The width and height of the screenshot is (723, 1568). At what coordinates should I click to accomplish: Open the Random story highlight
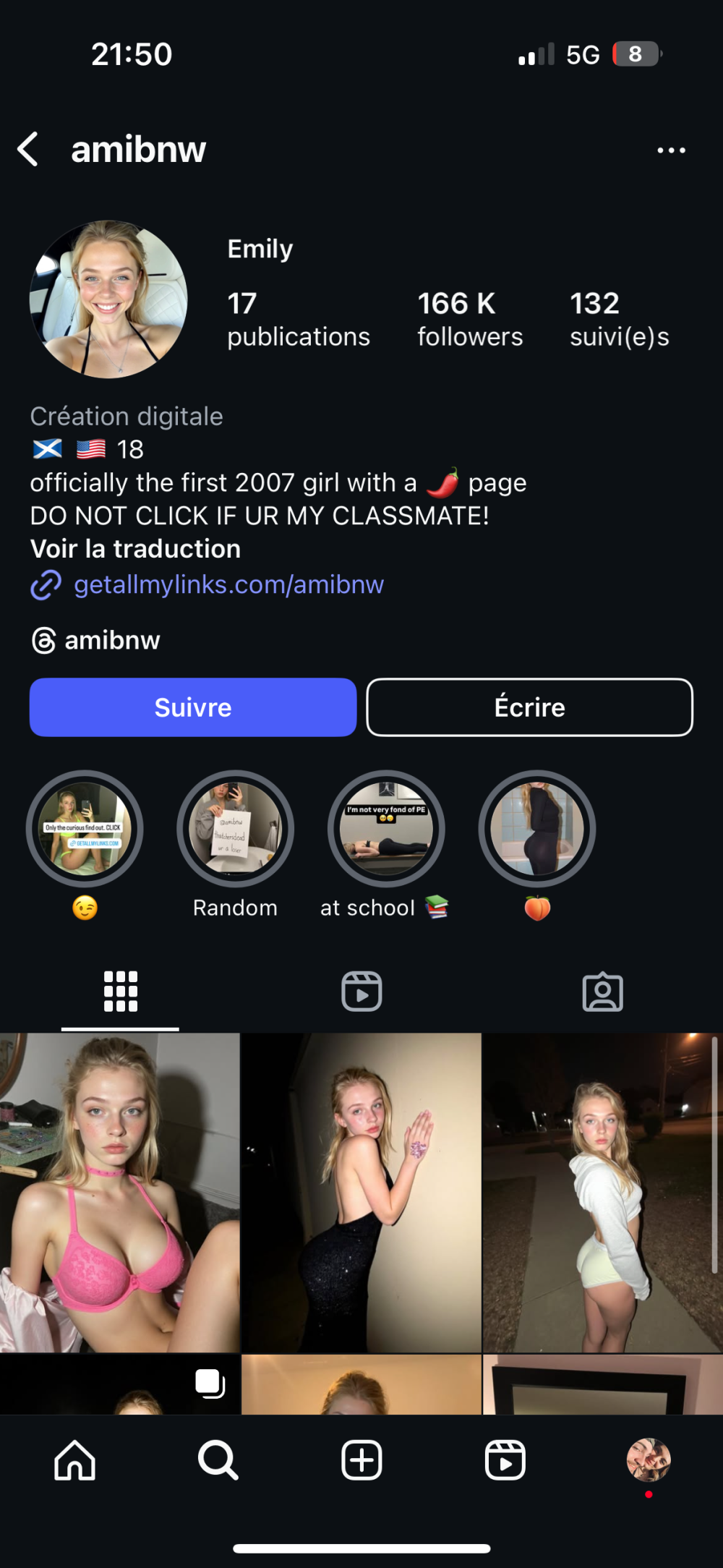(x=235, y=829)
